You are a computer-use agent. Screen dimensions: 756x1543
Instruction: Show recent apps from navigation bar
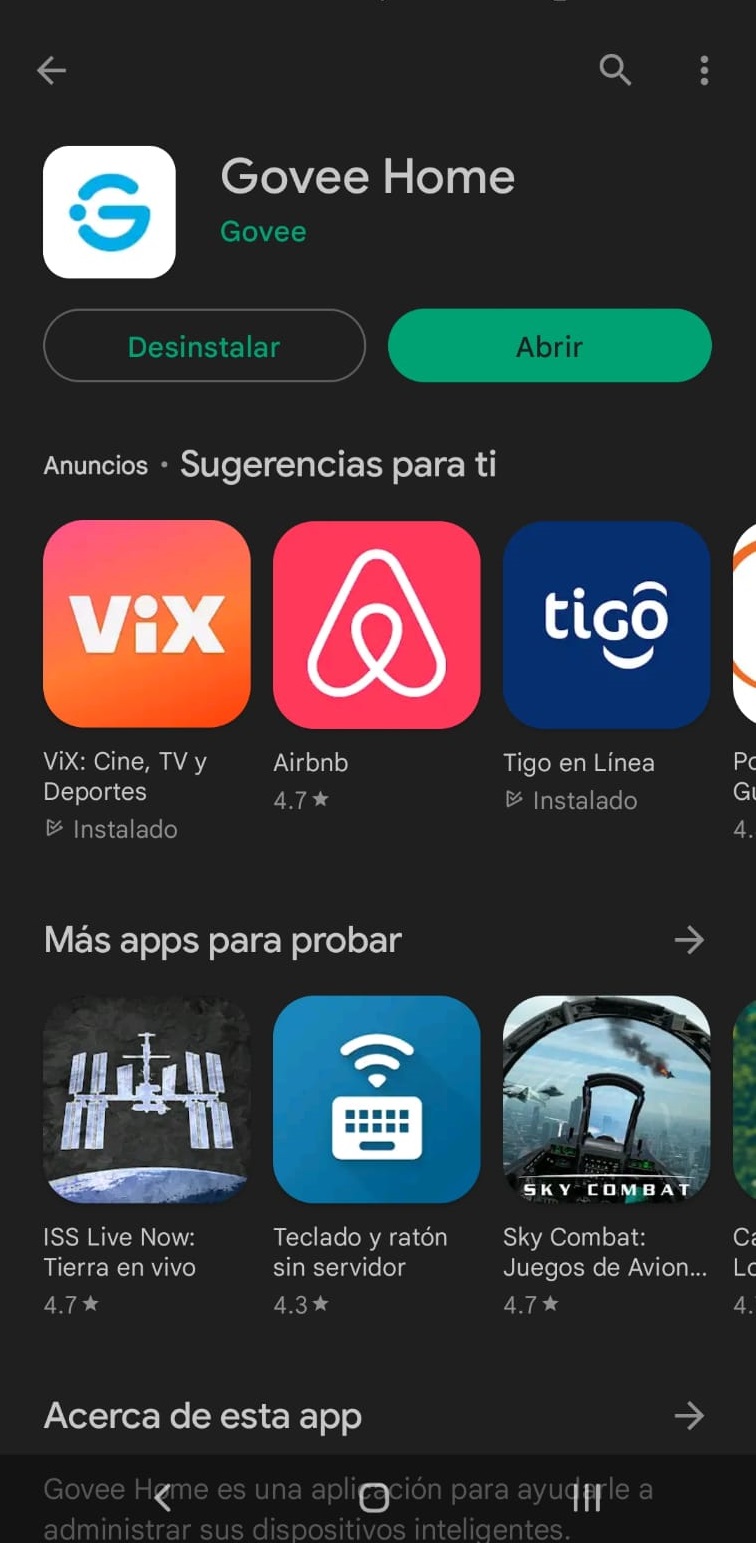click(587, 1499)
